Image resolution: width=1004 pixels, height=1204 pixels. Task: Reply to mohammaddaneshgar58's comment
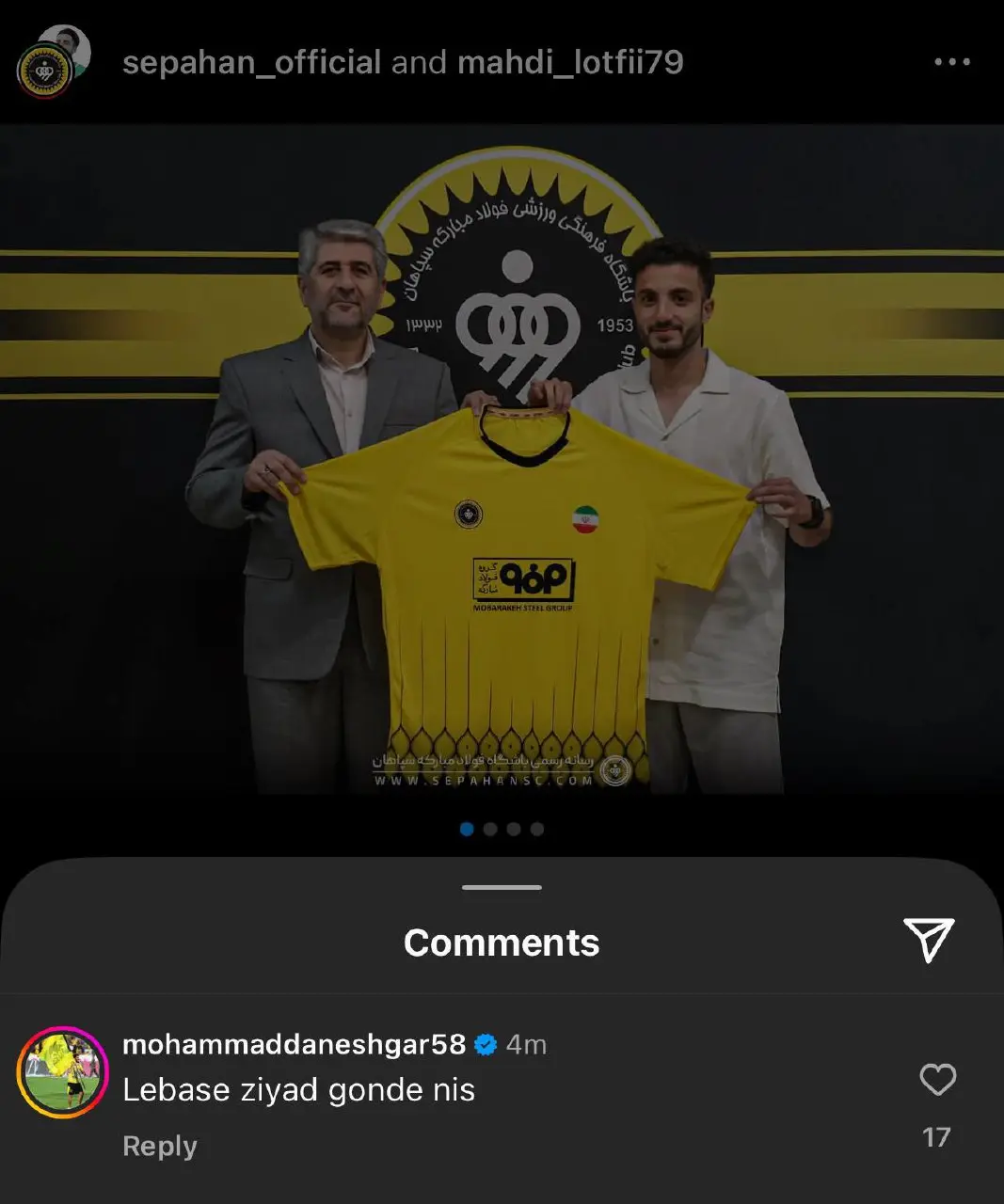pos(160,1146)
